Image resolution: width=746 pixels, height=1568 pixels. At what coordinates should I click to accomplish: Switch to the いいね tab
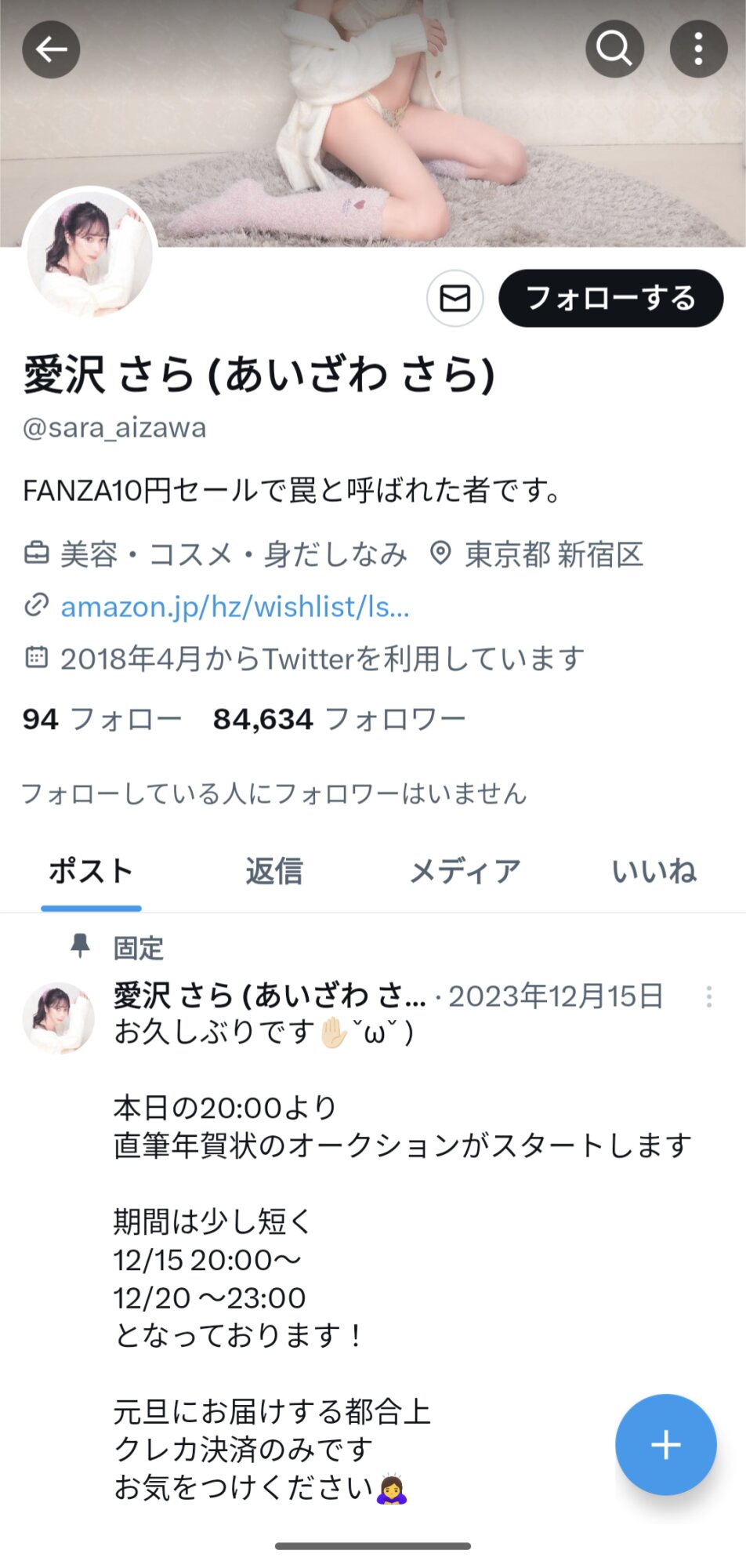[654, 871]
